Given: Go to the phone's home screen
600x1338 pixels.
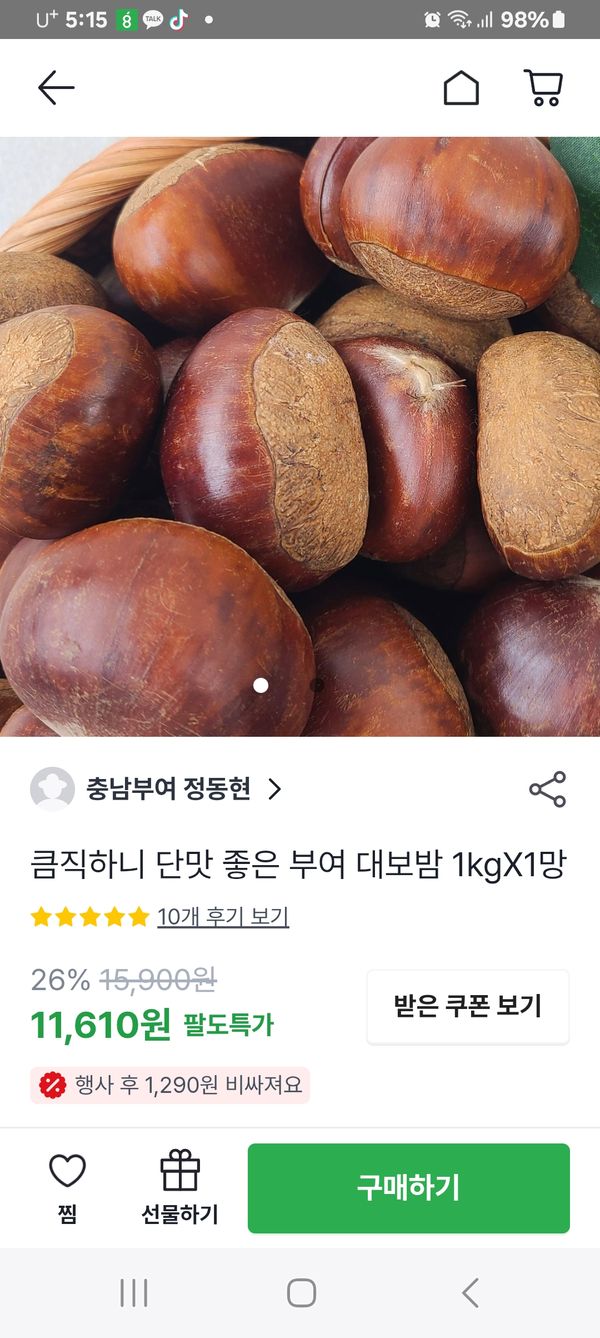Looking at the screenshot, I should (x=301, y=1293).
